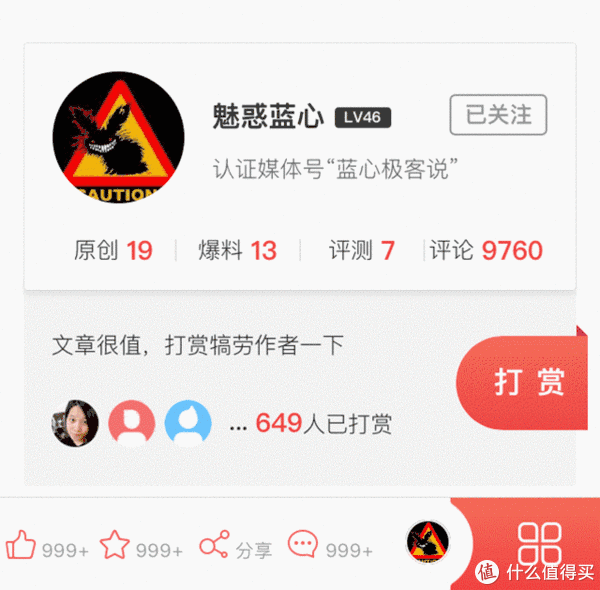The width and height of the screenshot is (600, 590).
Task: Open 评测 7 reviews list
Action: click(x=361, y=250)
